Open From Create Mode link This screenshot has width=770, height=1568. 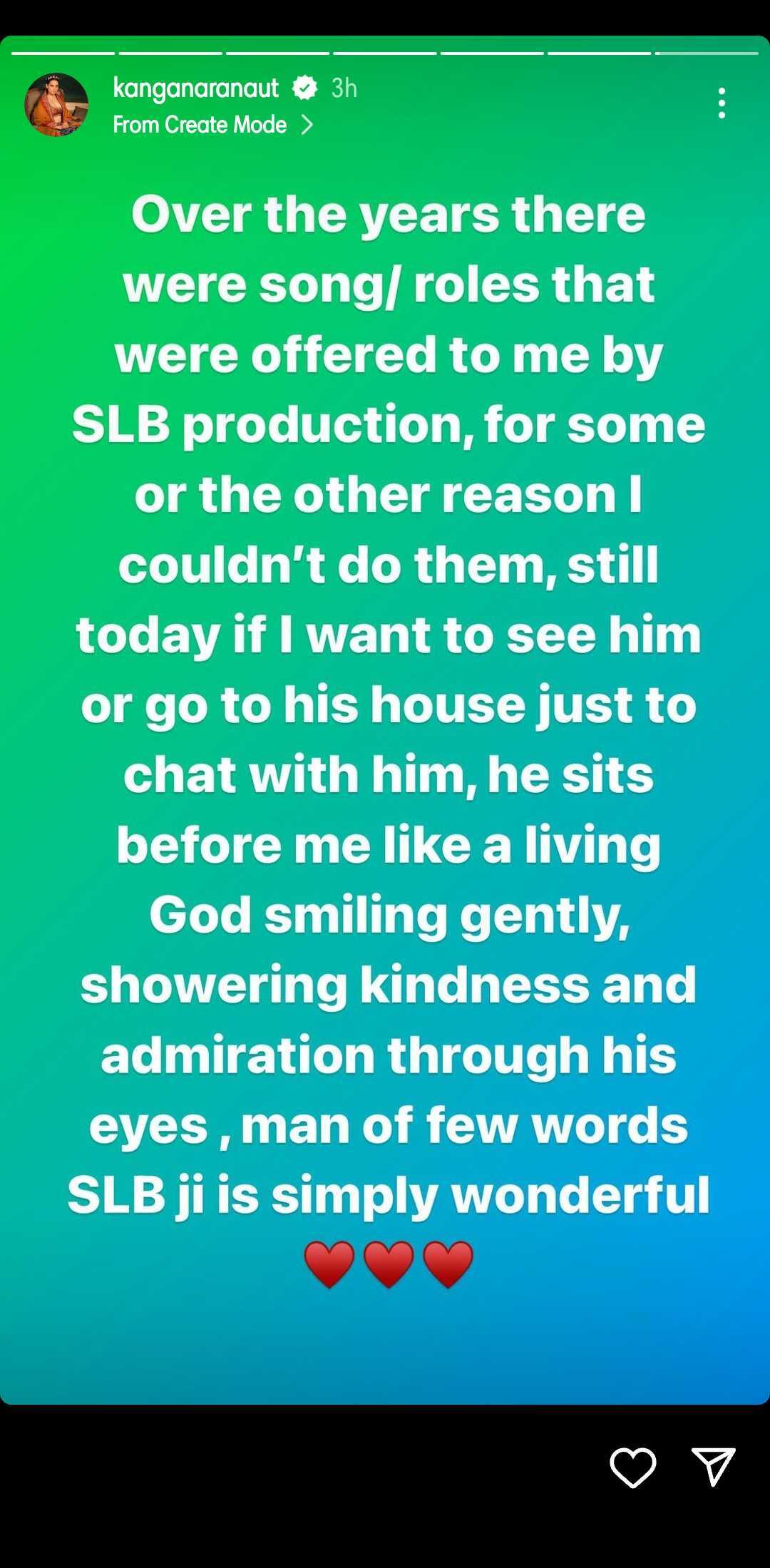[212, 125]
